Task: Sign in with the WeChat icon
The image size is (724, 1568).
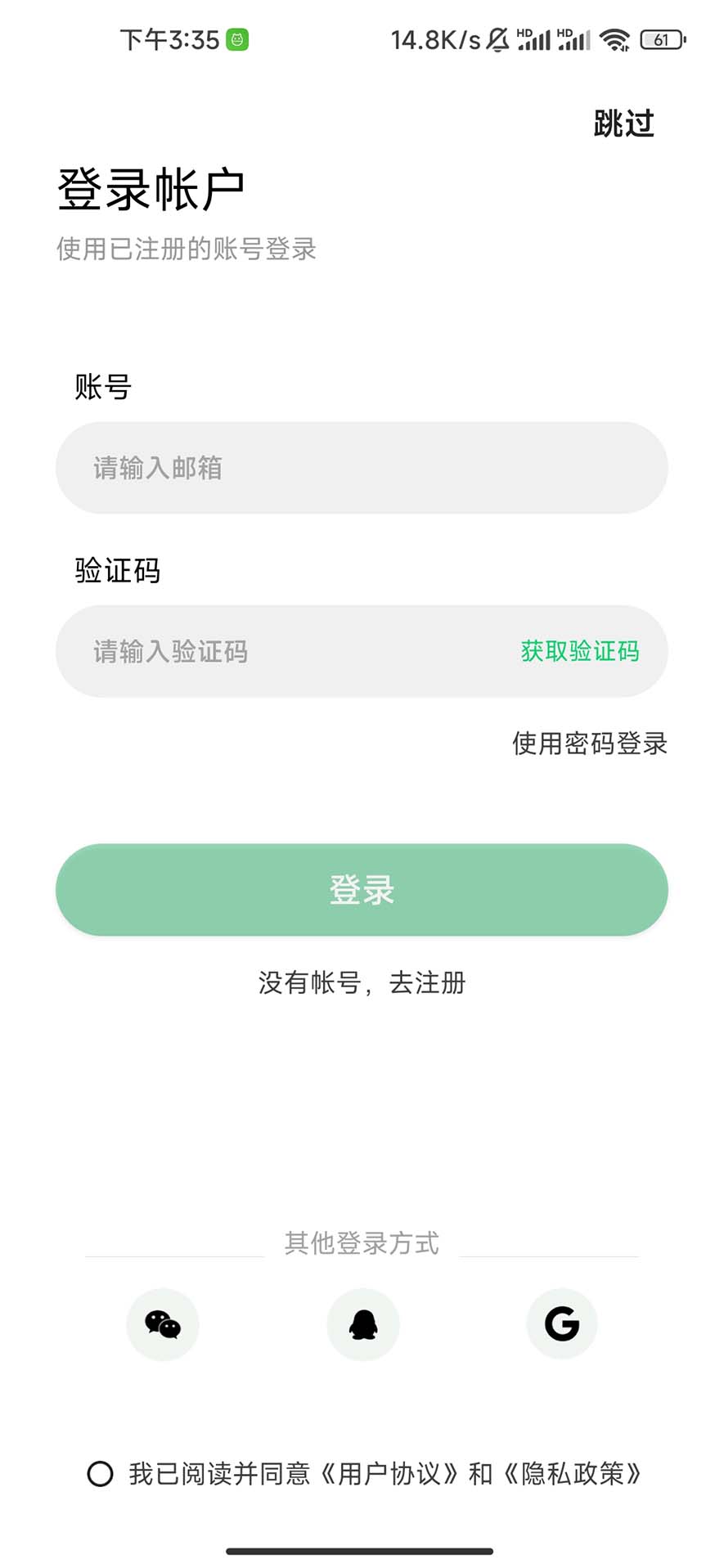Action: click(x=162, y=1323)
